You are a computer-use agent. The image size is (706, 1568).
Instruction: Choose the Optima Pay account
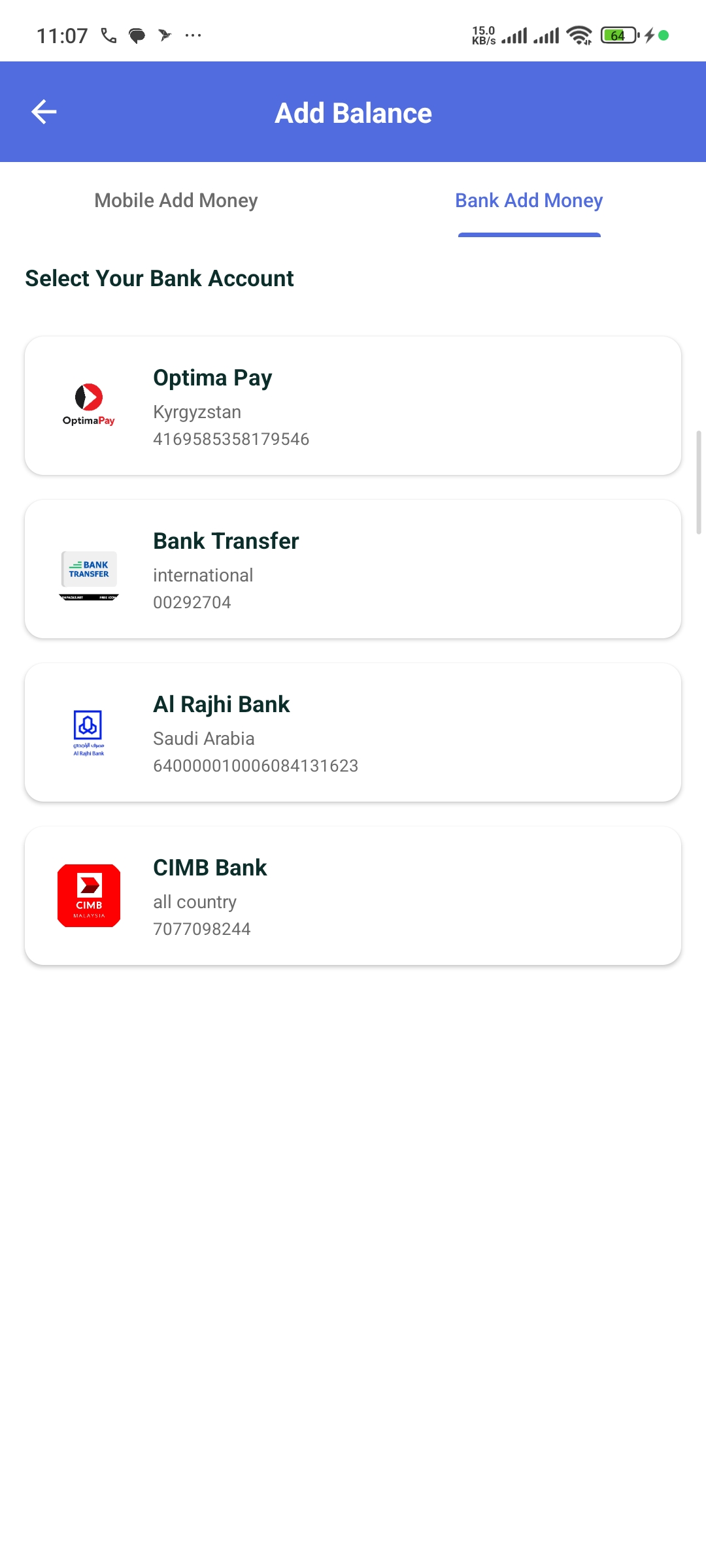click(353, 406)
